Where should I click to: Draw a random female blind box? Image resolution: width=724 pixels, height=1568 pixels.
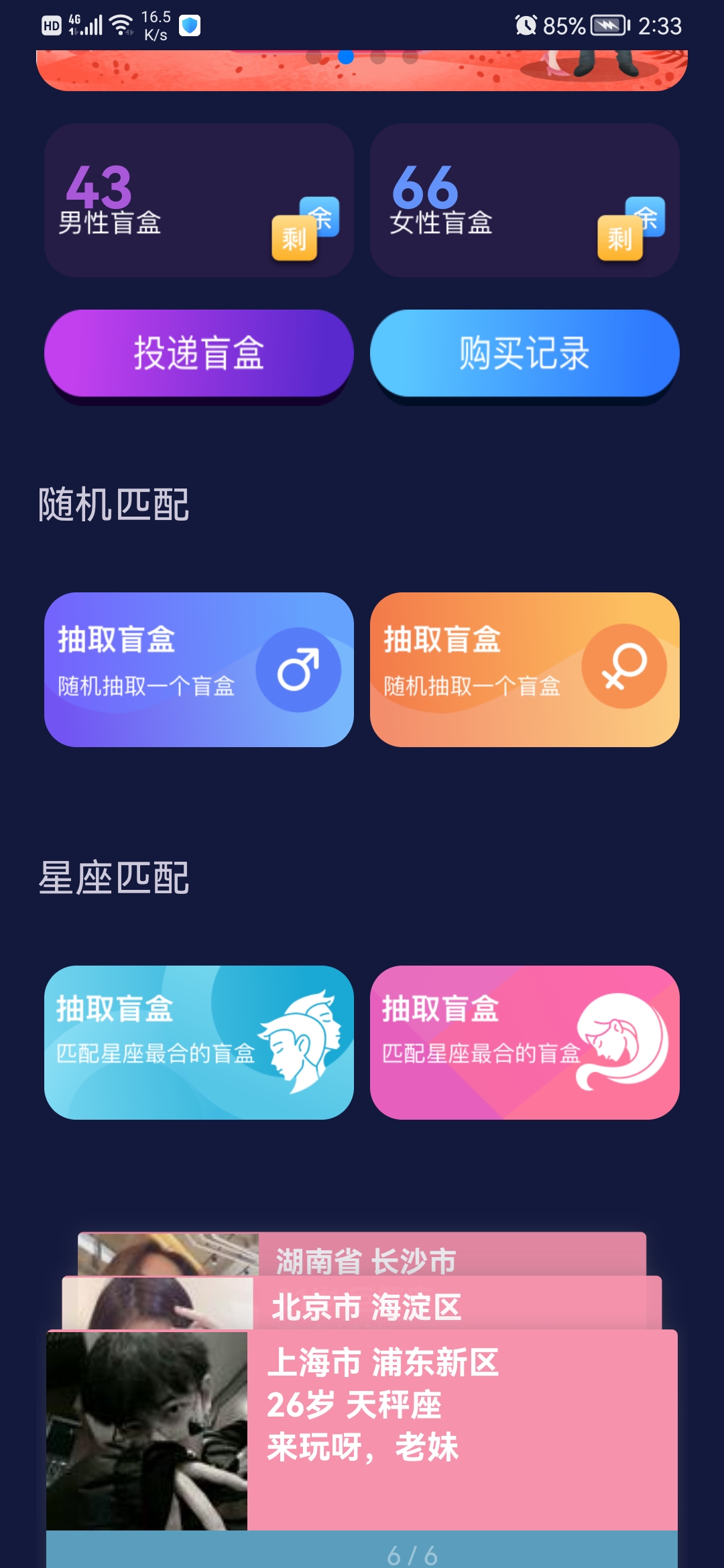(524, 669)
